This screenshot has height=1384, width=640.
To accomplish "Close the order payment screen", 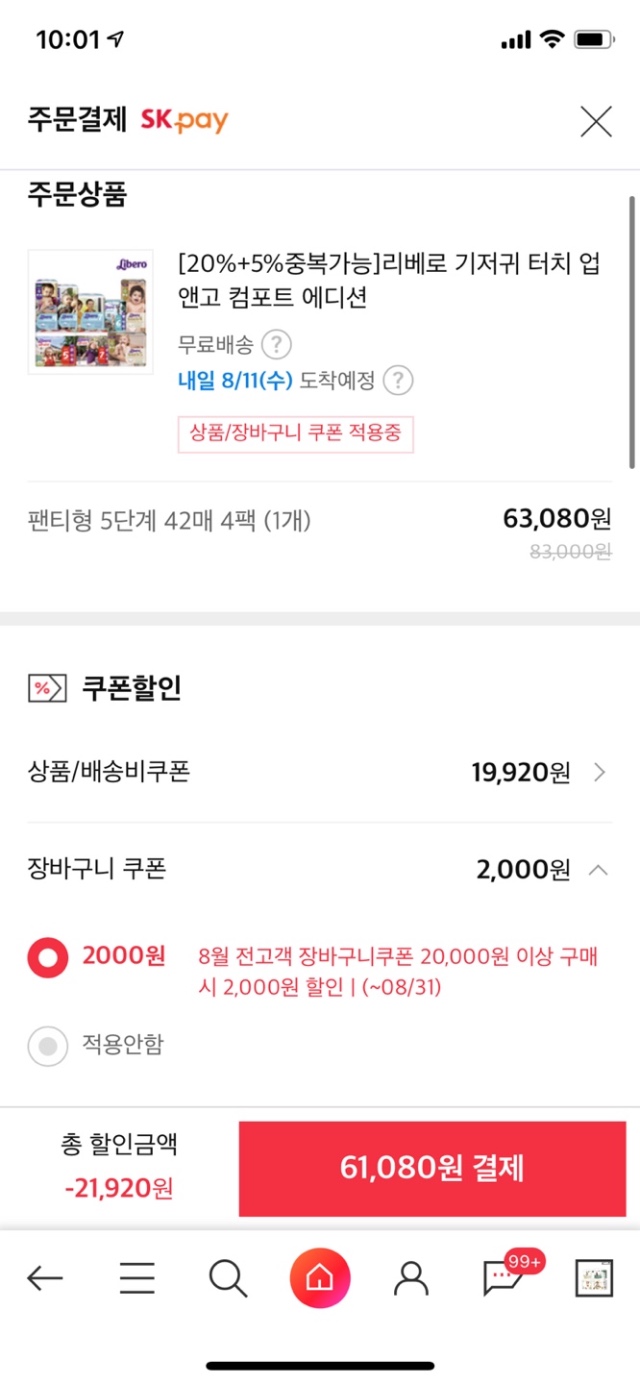I will [596, 122].
